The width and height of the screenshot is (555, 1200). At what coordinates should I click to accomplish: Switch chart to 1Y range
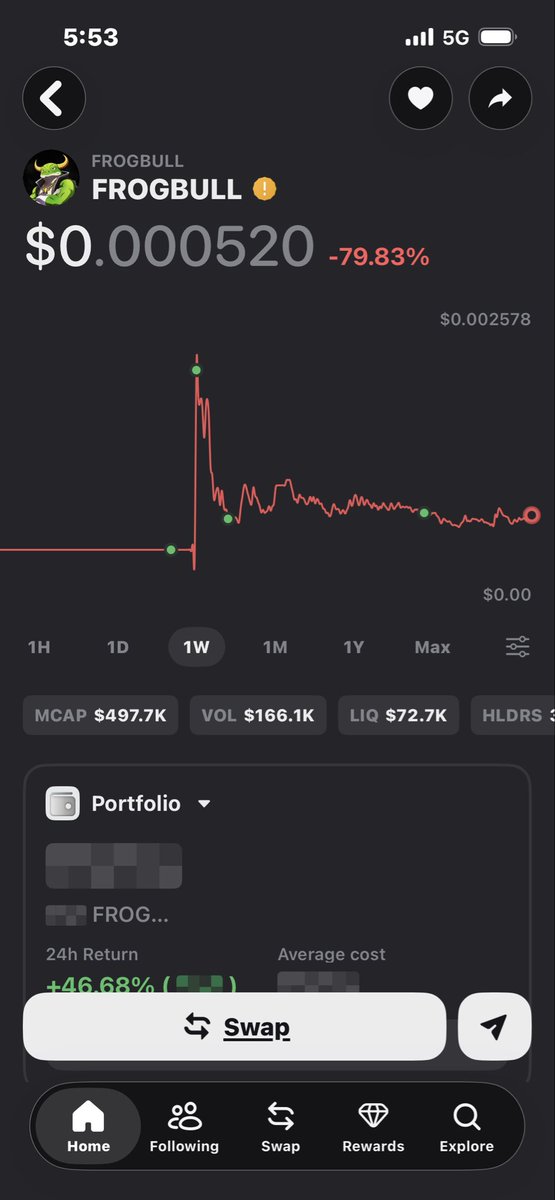[354, 647]
